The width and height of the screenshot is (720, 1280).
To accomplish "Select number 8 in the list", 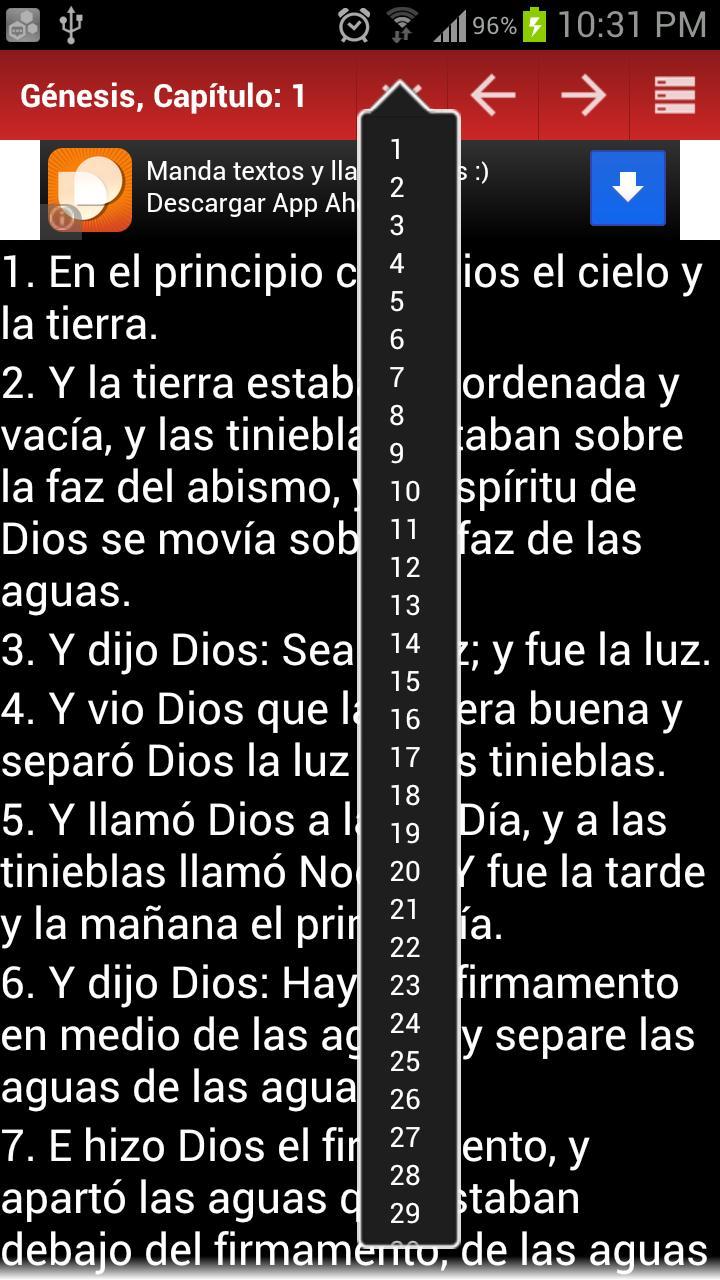I will [x=397, y=416].
